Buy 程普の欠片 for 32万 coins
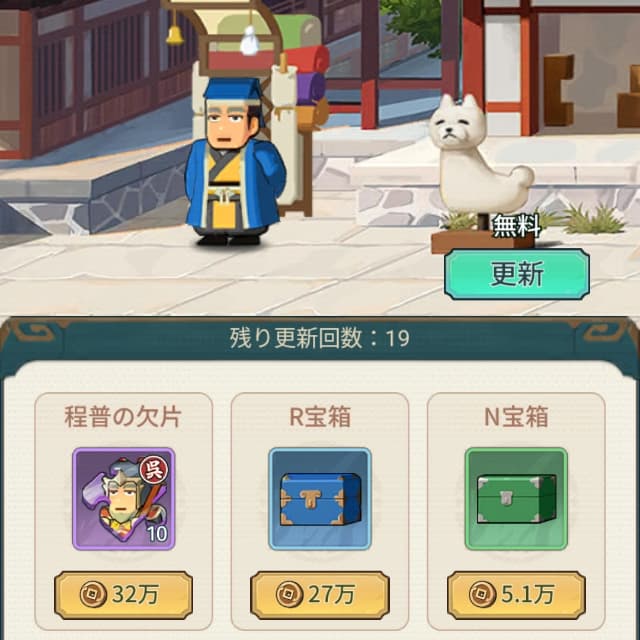The height and width of the screenshot is (640, 640). point(123,595)
